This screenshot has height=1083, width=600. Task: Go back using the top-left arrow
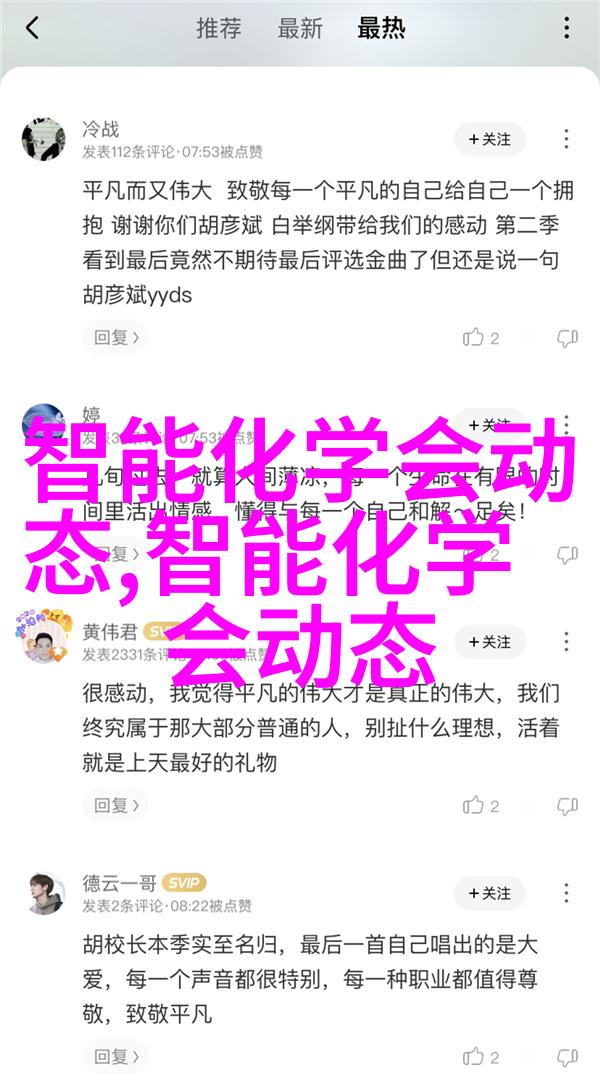click(x=32, y=28)
